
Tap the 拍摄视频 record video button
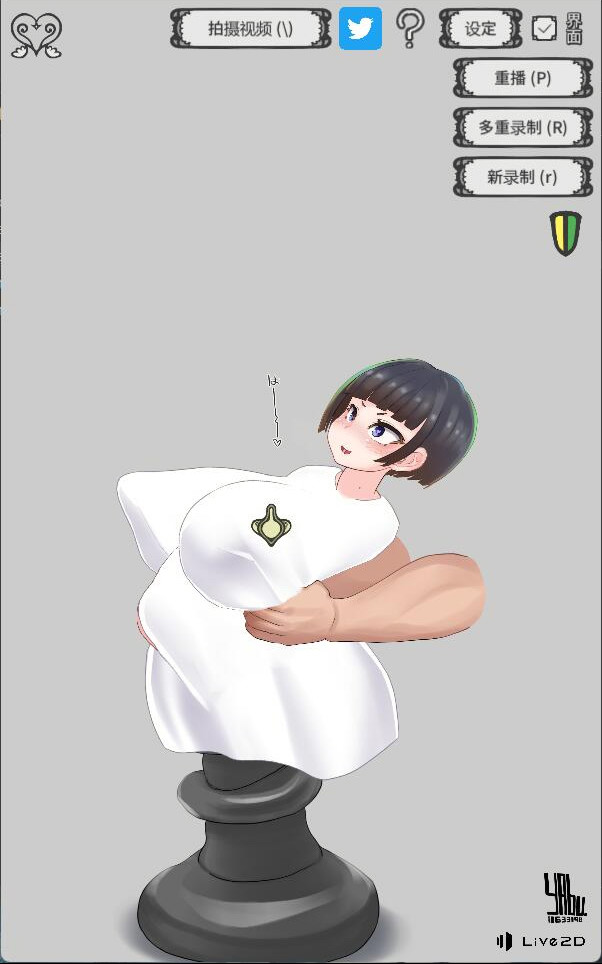pos(250,29)
